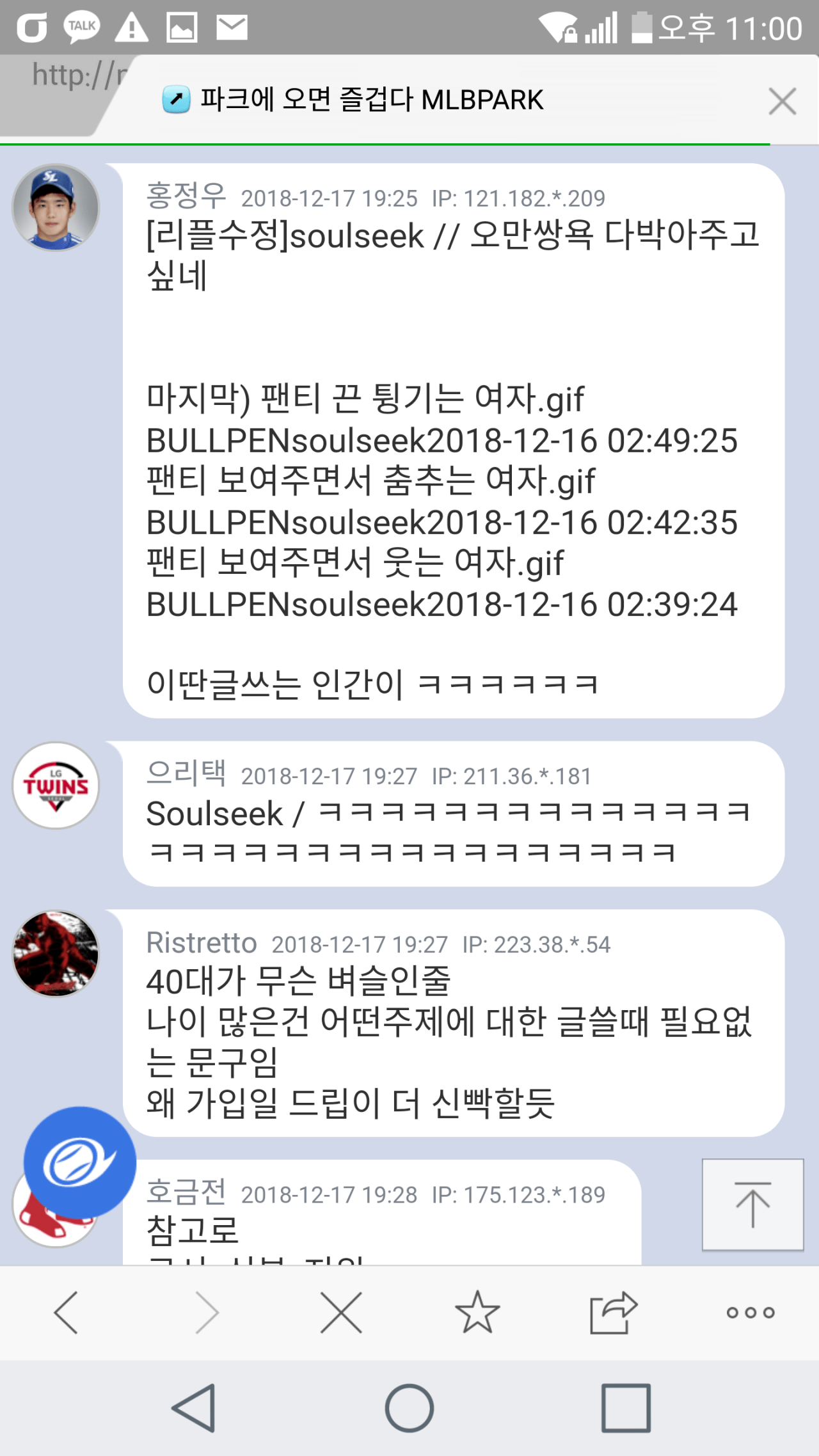819x1456 pixels.
Task: Bookmark this page with the star
Action: (477, 1313)
